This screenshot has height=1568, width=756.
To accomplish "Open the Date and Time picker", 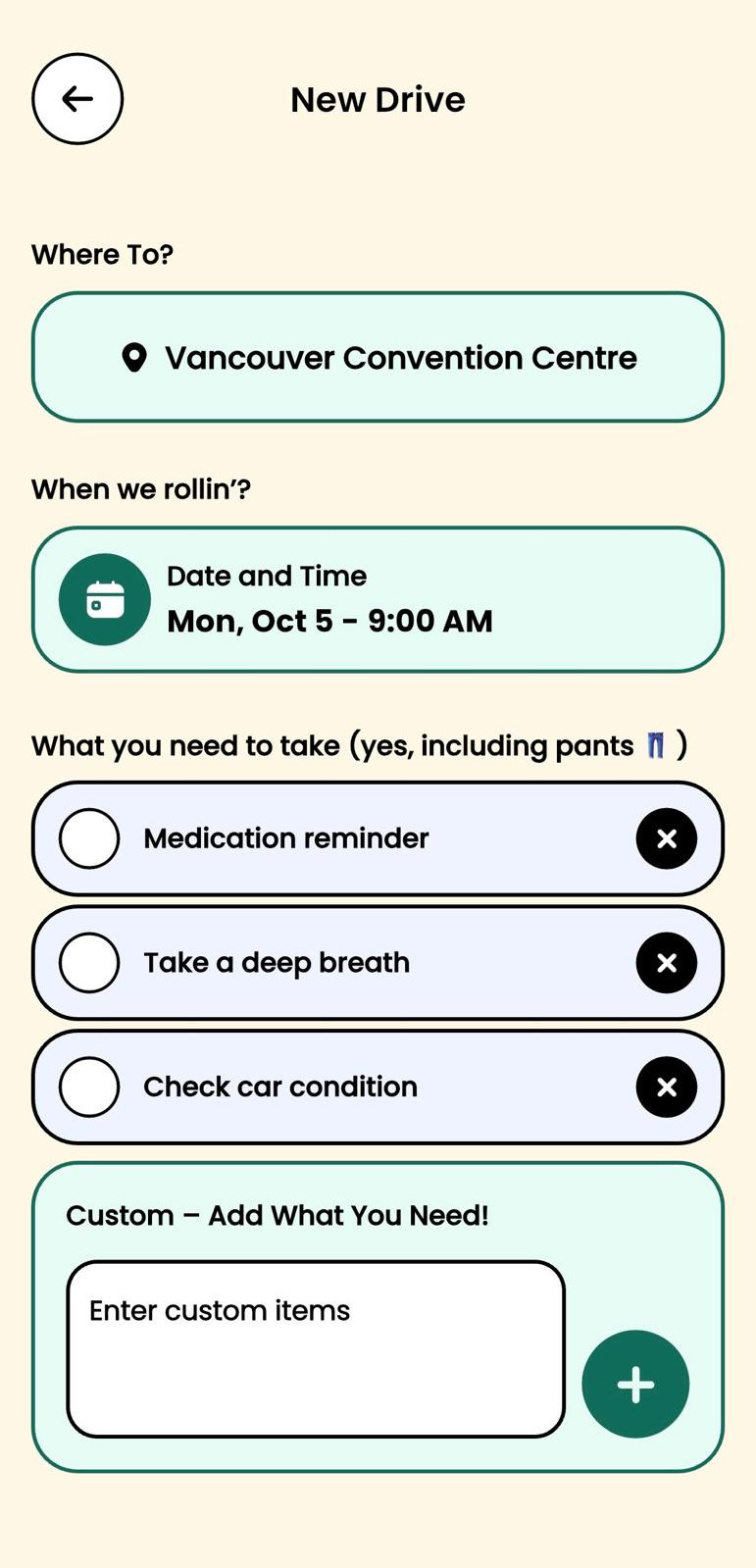I will point(378,599).
